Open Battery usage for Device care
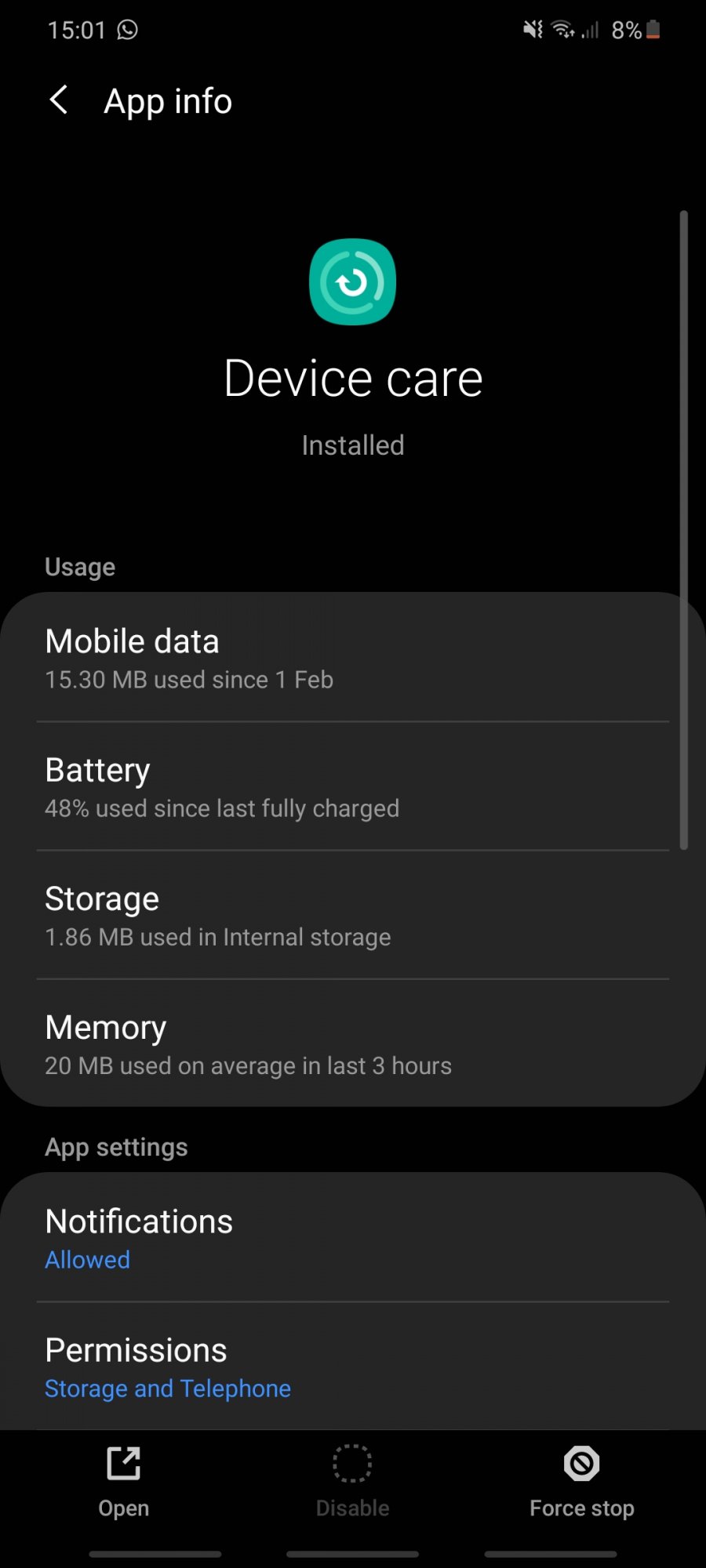This screenshot has height=1568, width=706. pyautogui.click(x=353, y=786)
